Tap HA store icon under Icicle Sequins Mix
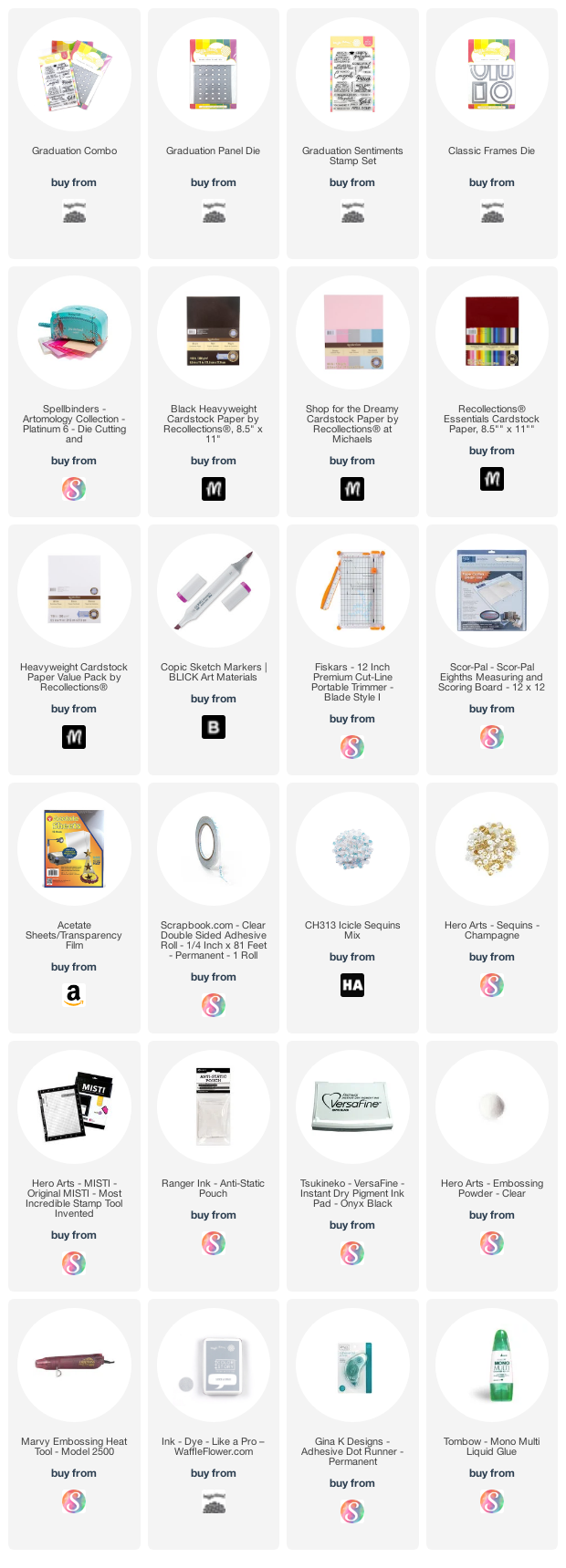566x1568 pixels. tap(352, 985)
